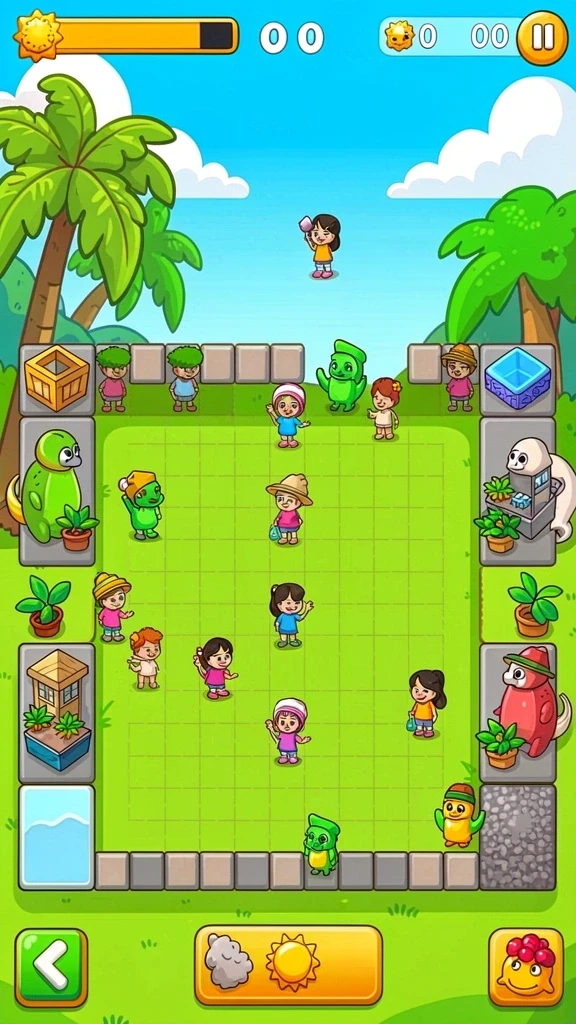Open the berry character button
576x1024 pixels.
[x=526, y=967]
